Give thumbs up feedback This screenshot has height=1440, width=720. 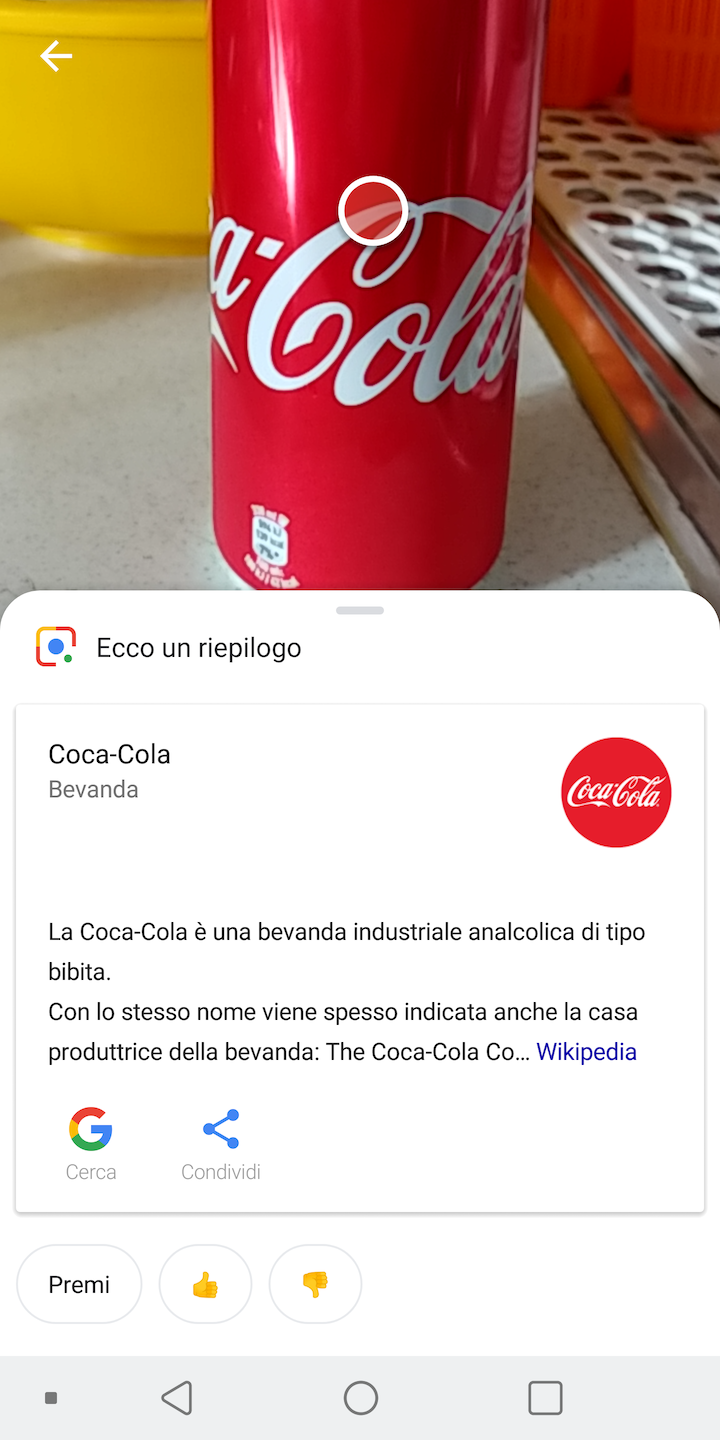[x=205, y=1284]
